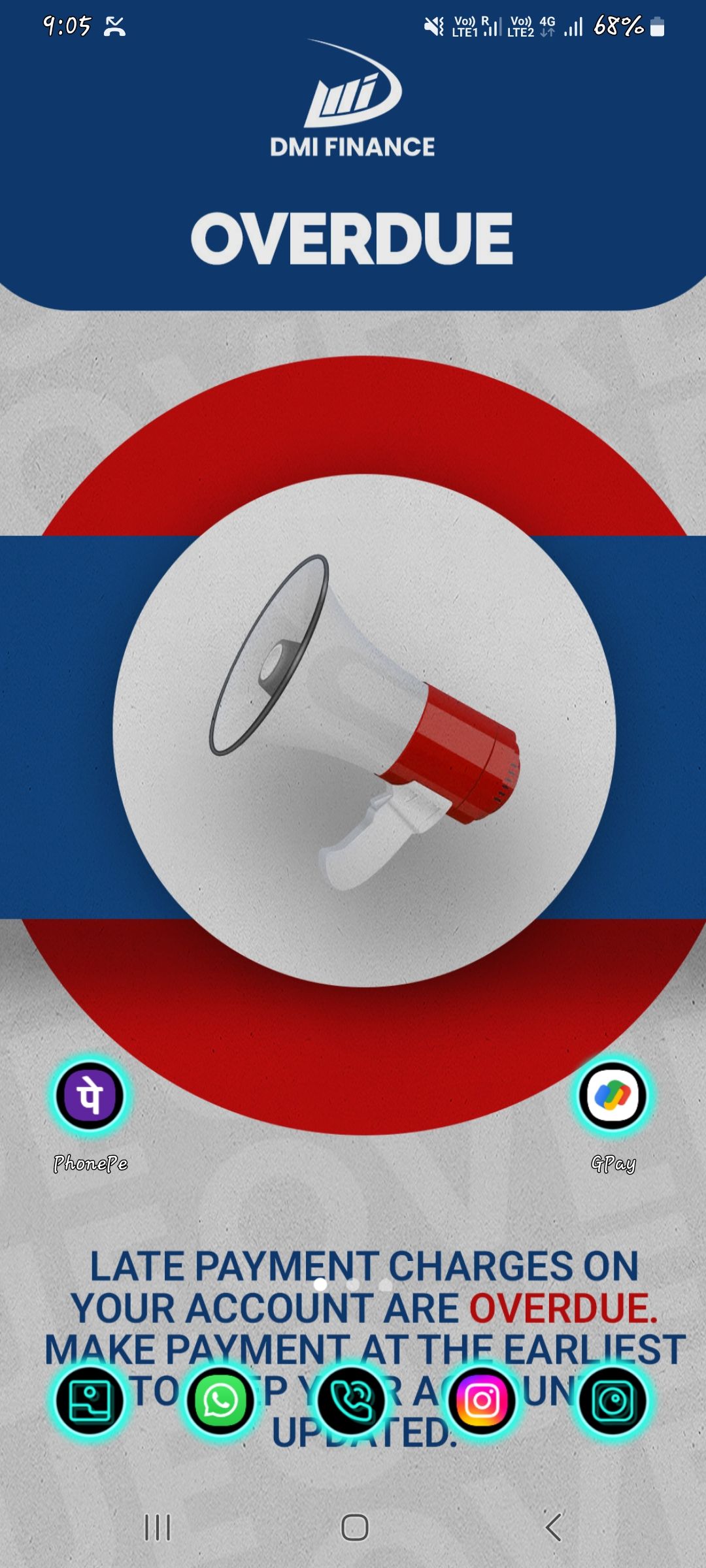Open the PhonePe app
Image resolution: width=706 pixels, height=1568 pixels.
90,1096
